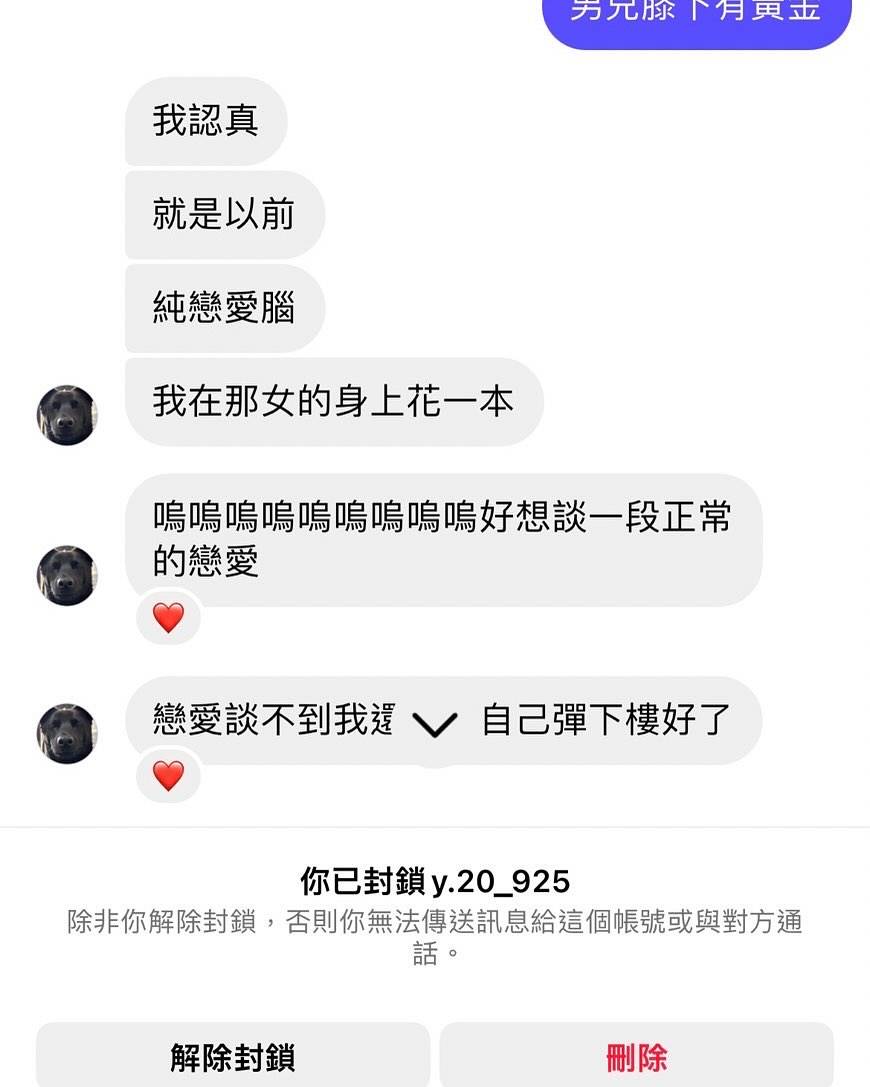Image resolution: width=870 pixels, height=1087 pixels.
Task: Open heart reaction under 好想談一段正常的戀愛 message
Action: pos(168,618)
